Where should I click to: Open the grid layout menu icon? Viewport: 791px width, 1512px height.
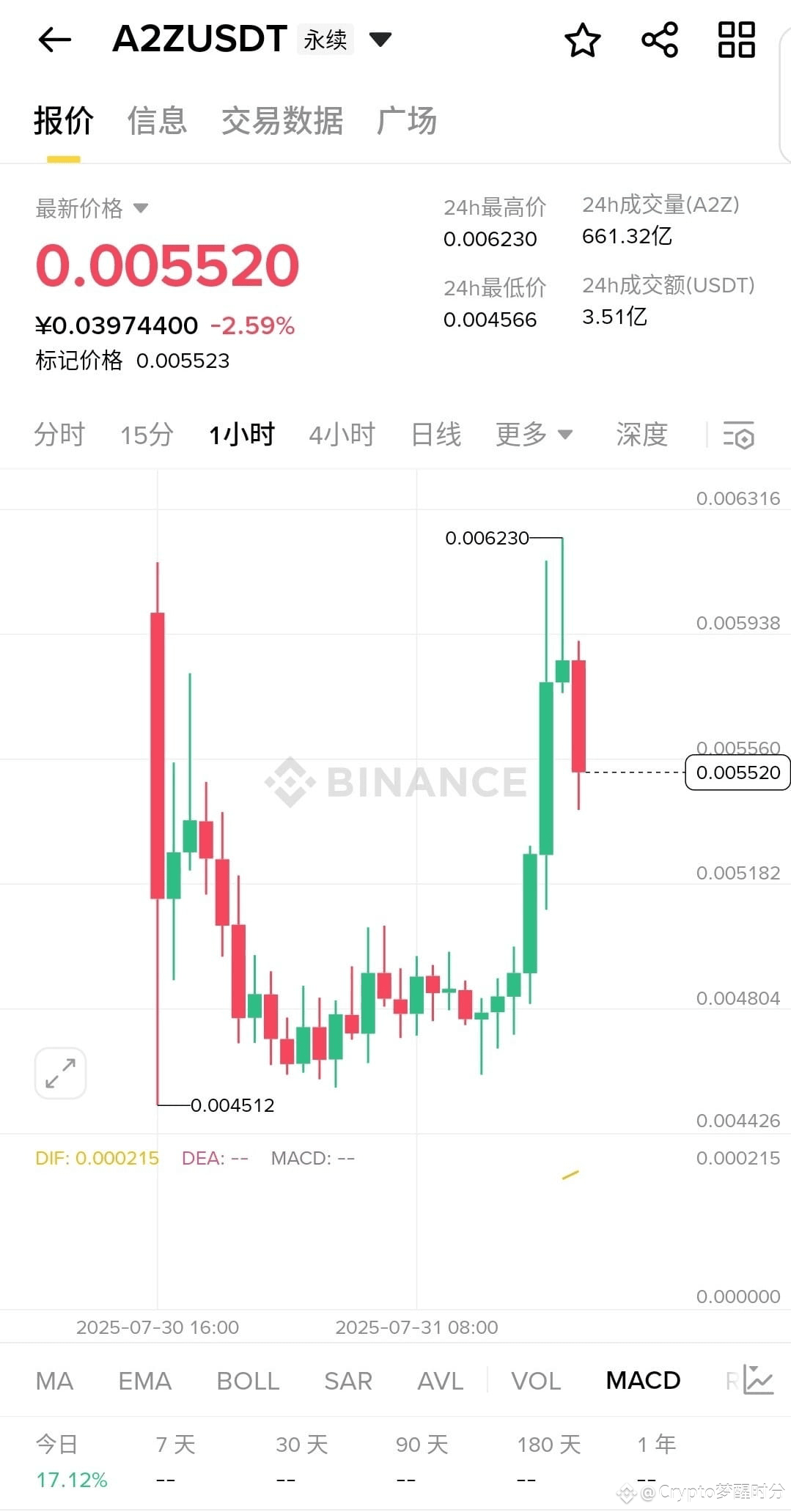[736, 40]
